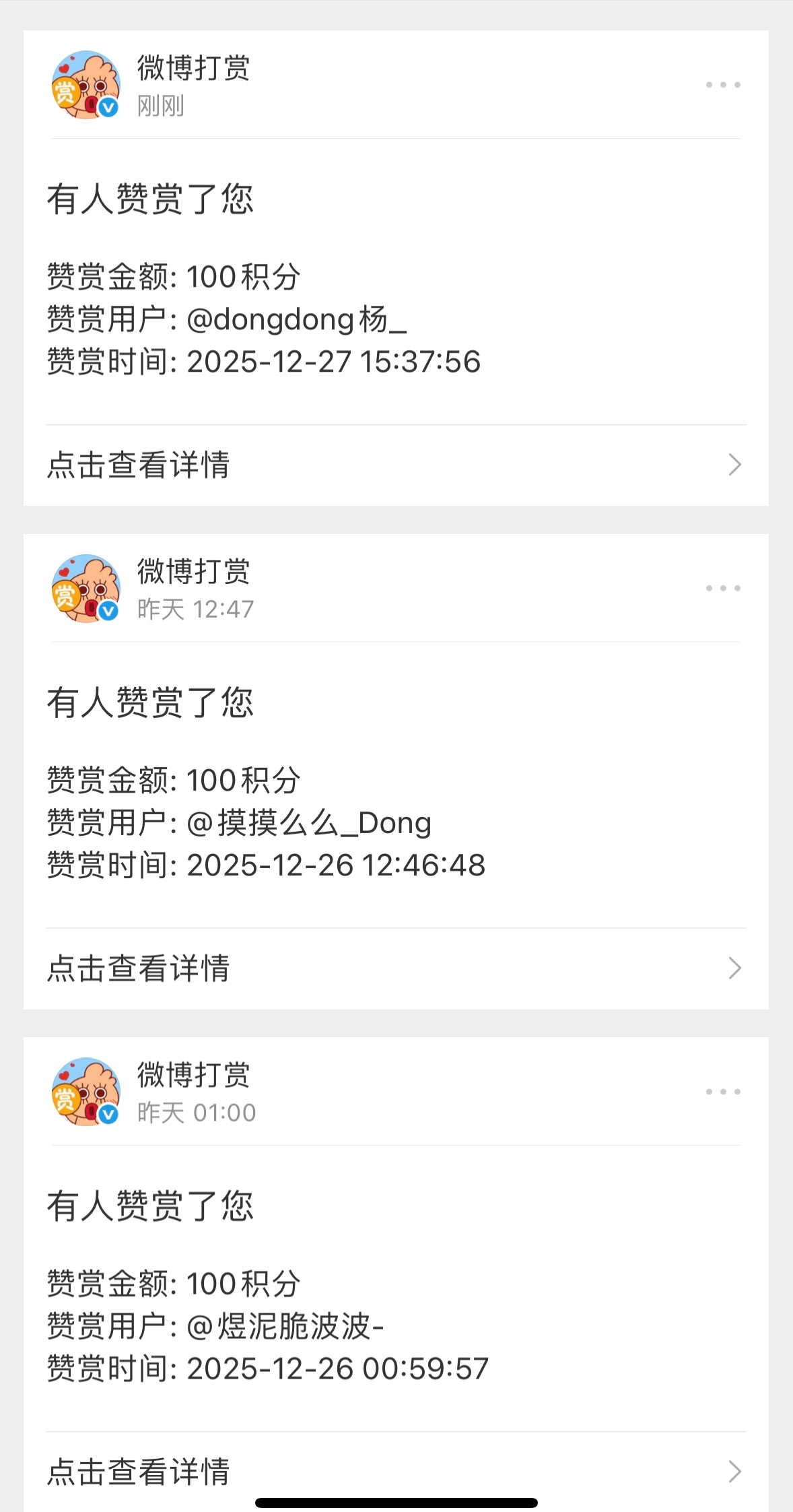This screenshot has height=1512, width=793.
Task: View details of the 12:47 reward notification
Action: (138, 968)
